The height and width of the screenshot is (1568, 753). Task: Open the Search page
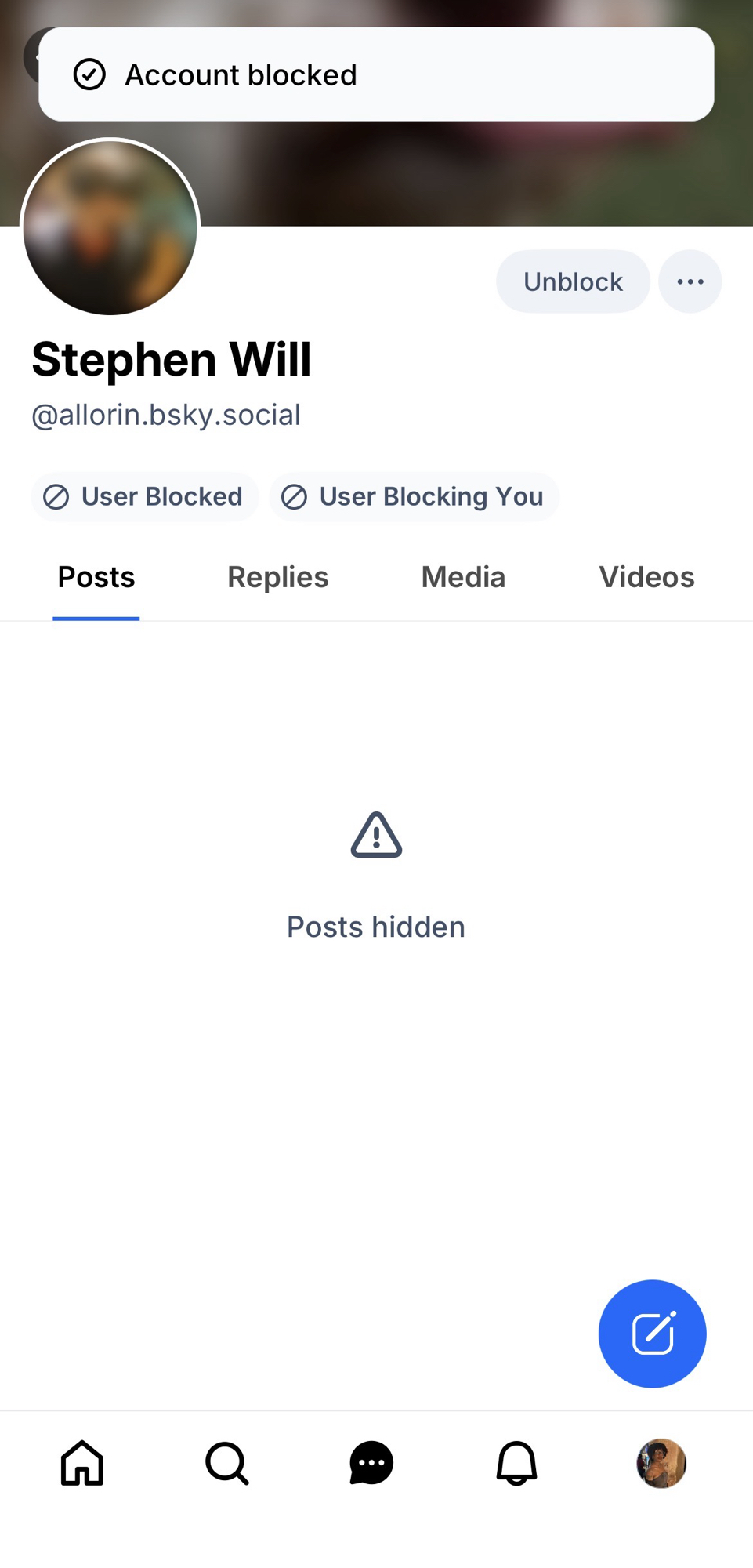[227, 1463]
